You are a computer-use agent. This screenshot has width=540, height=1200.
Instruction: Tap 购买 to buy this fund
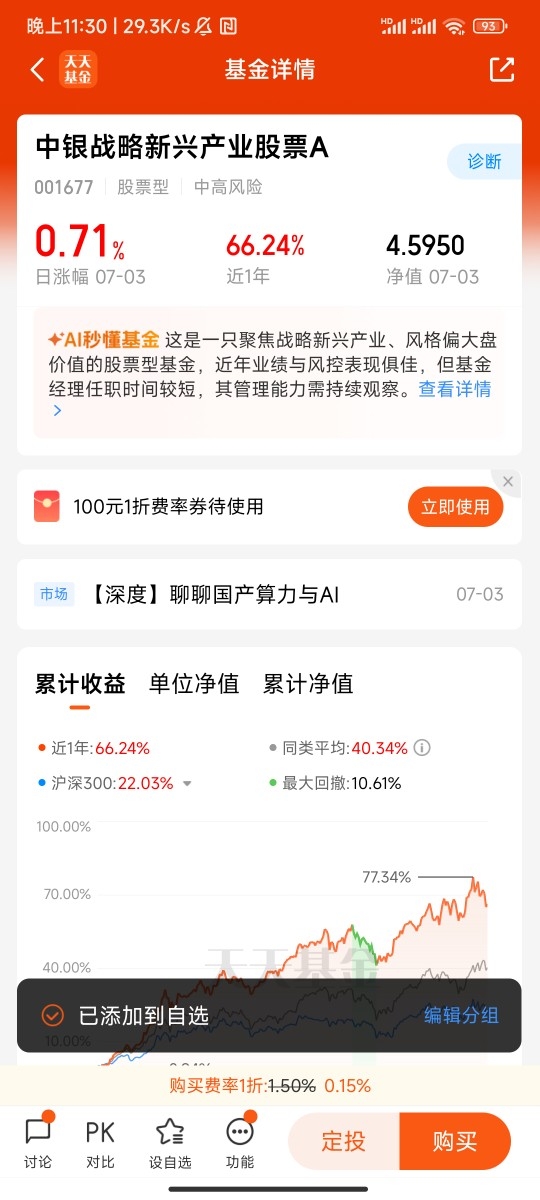(455, 1141)
